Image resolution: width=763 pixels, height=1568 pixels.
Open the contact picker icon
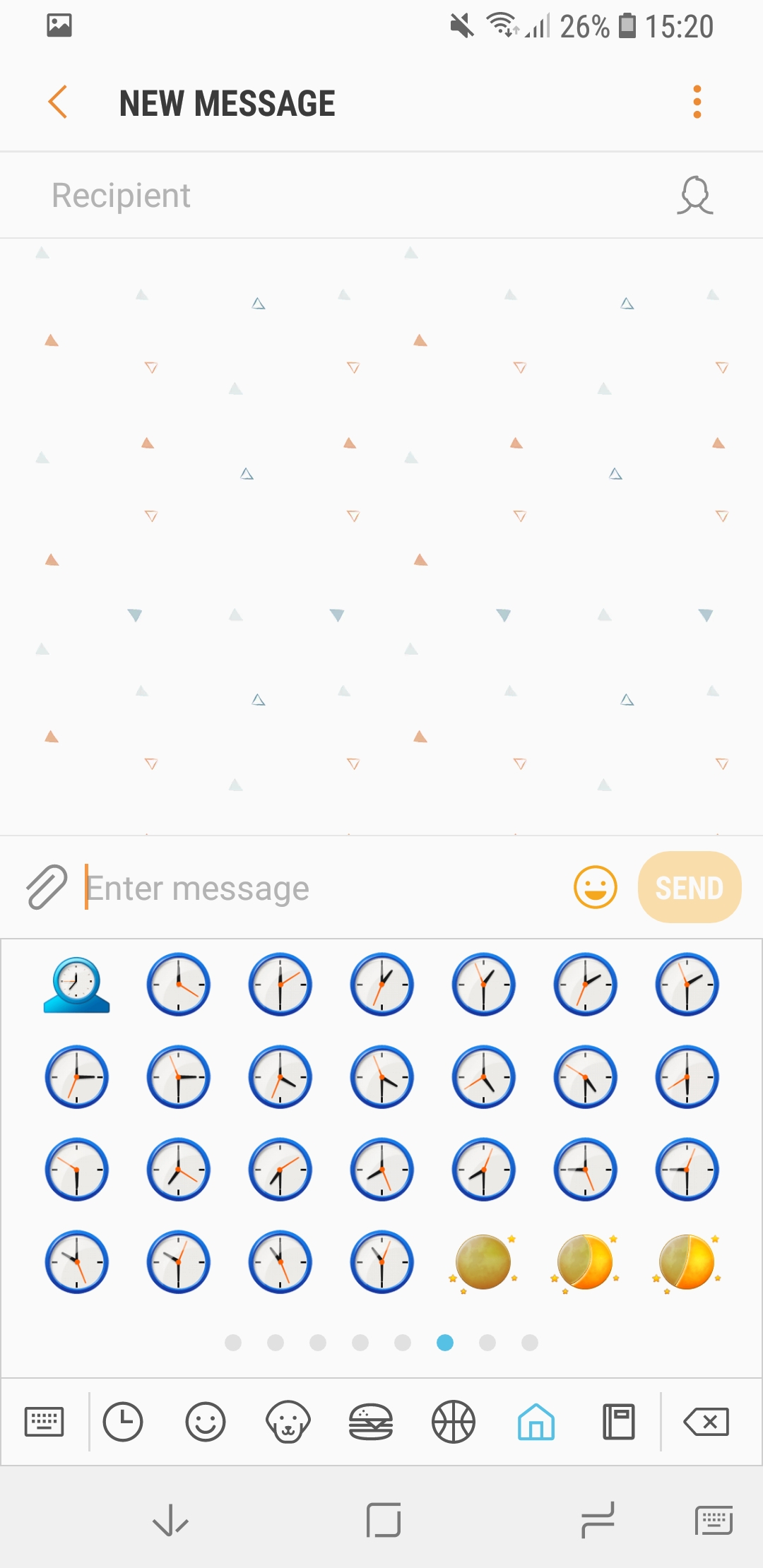[x=695, y=196]
